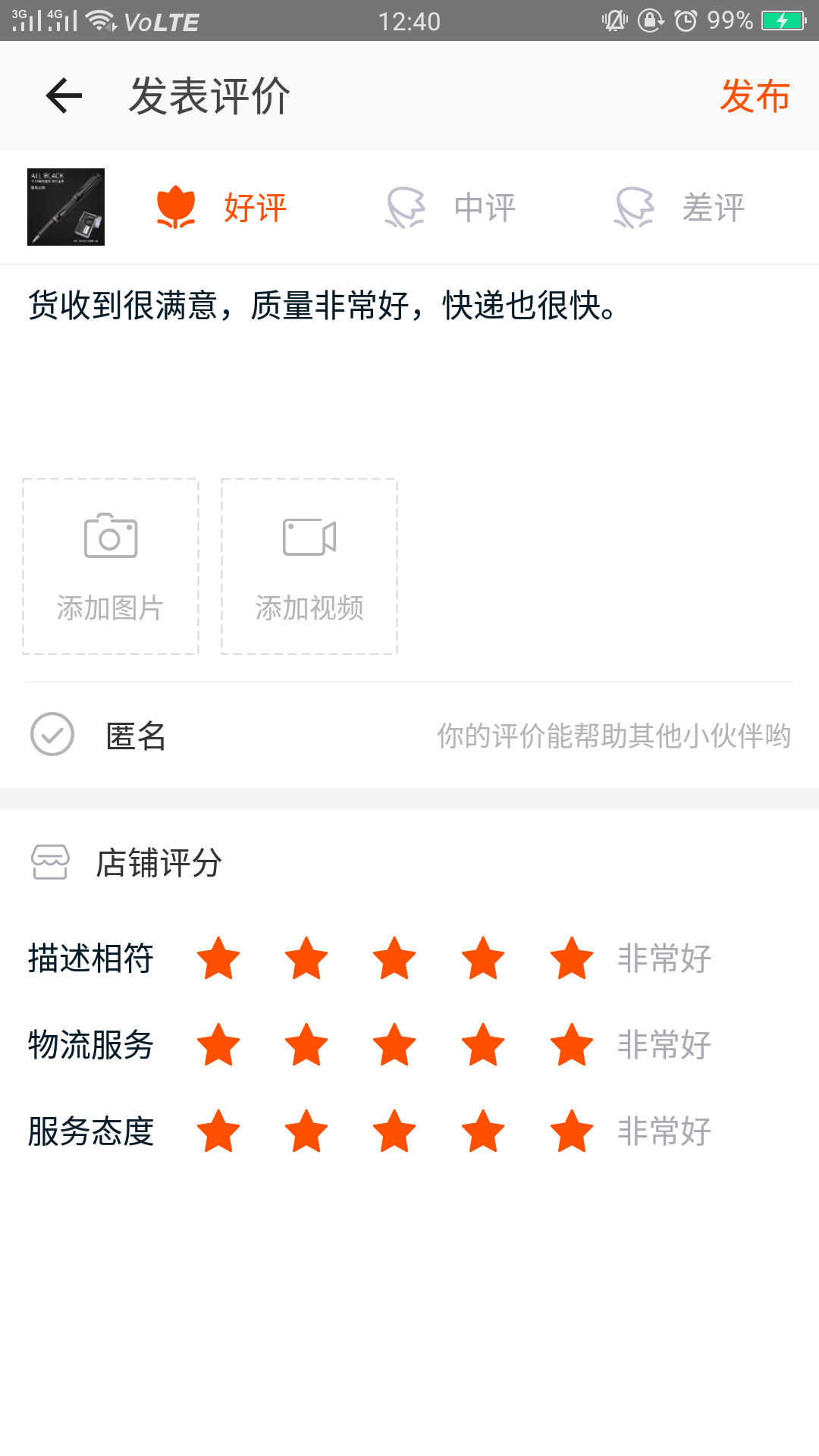Attach a video via 添加视频
The height and width of the screenshot is (1456, 819).
pos(309,566)
